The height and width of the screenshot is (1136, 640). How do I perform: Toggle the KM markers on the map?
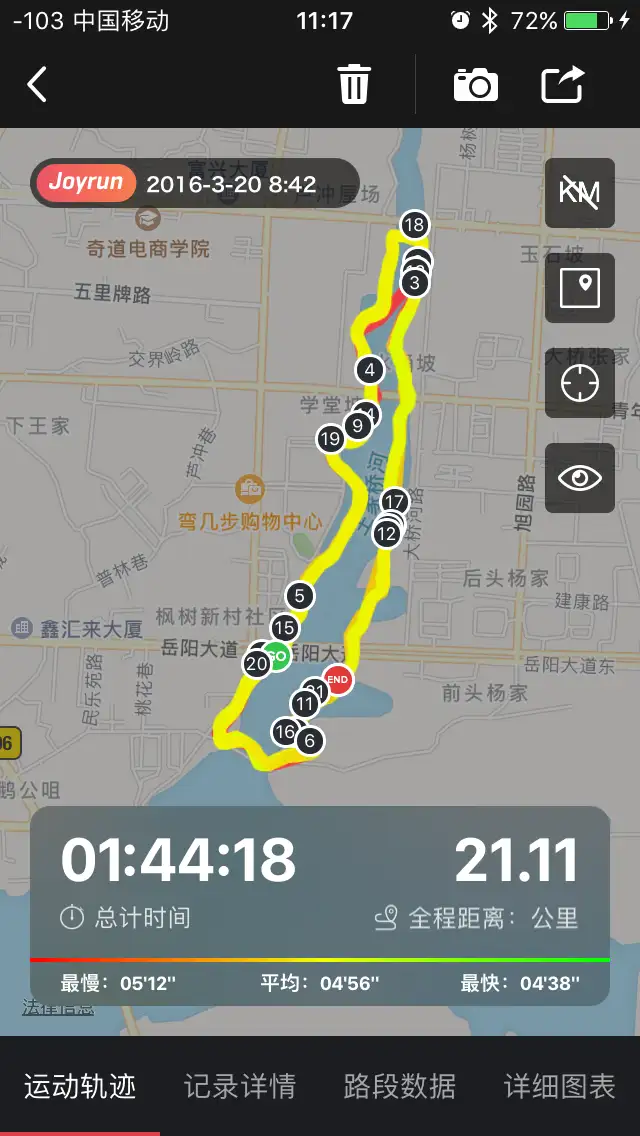coord(580,192)
